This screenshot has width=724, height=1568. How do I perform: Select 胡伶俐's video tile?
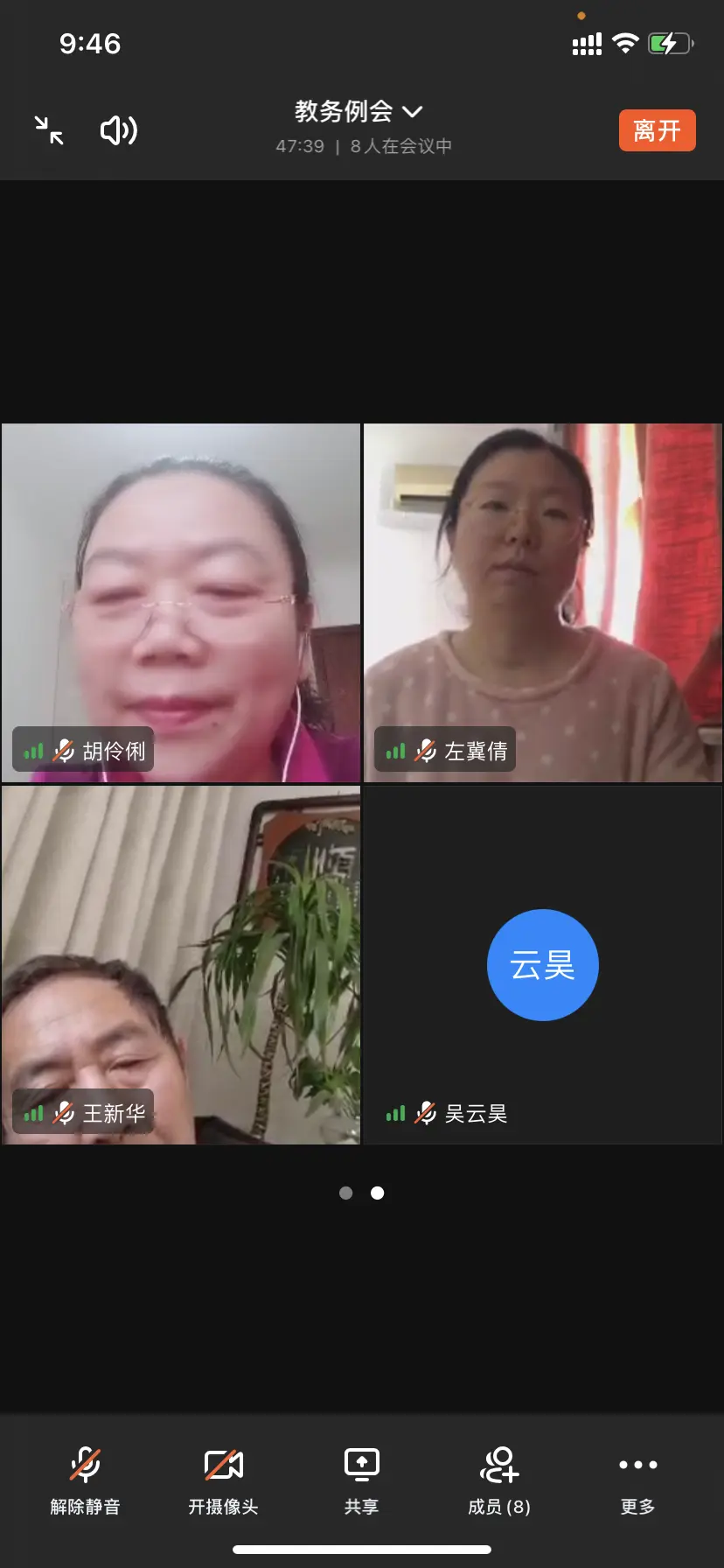click(181, 603)
